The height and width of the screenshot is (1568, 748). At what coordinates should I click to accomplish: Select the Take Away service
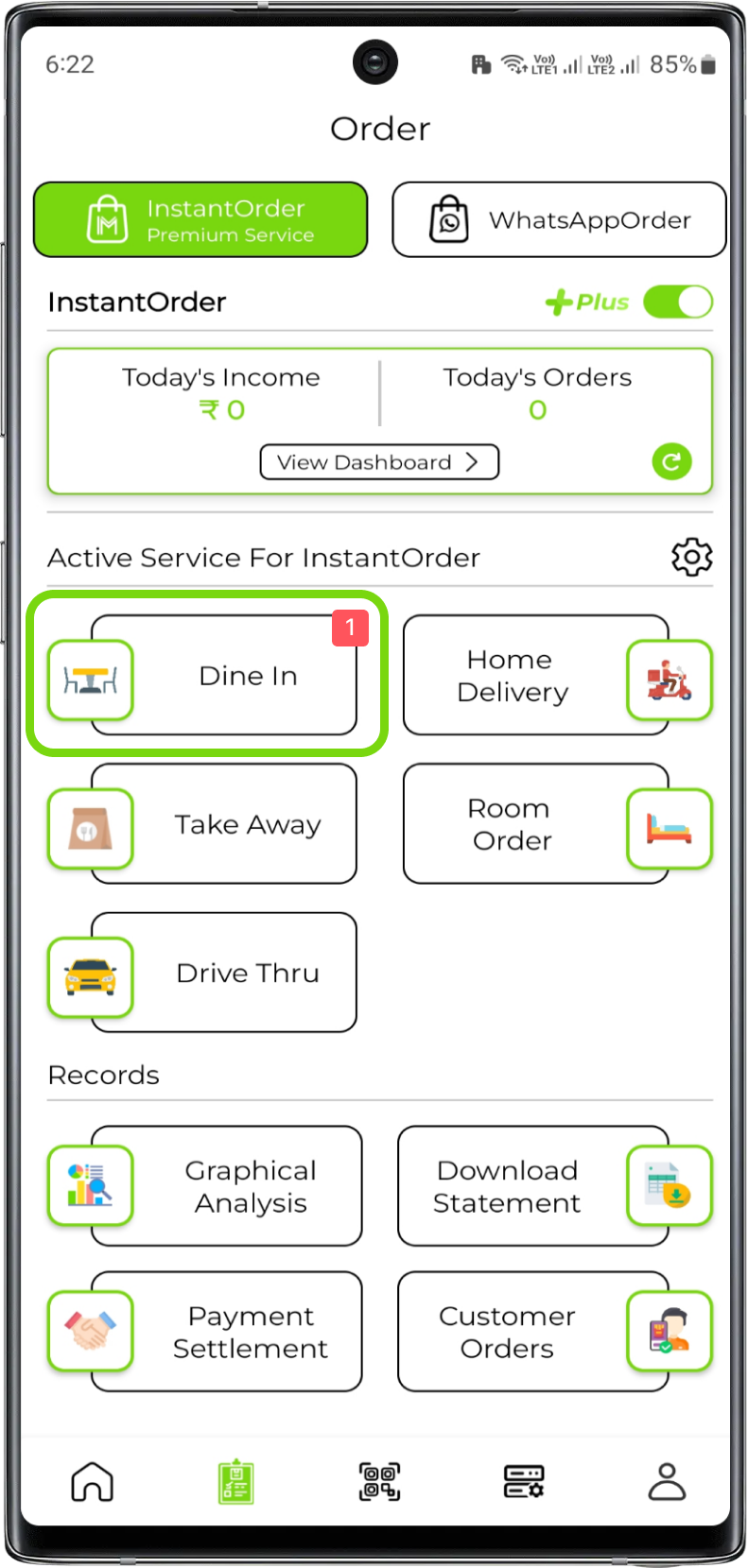tap(224, 824)
